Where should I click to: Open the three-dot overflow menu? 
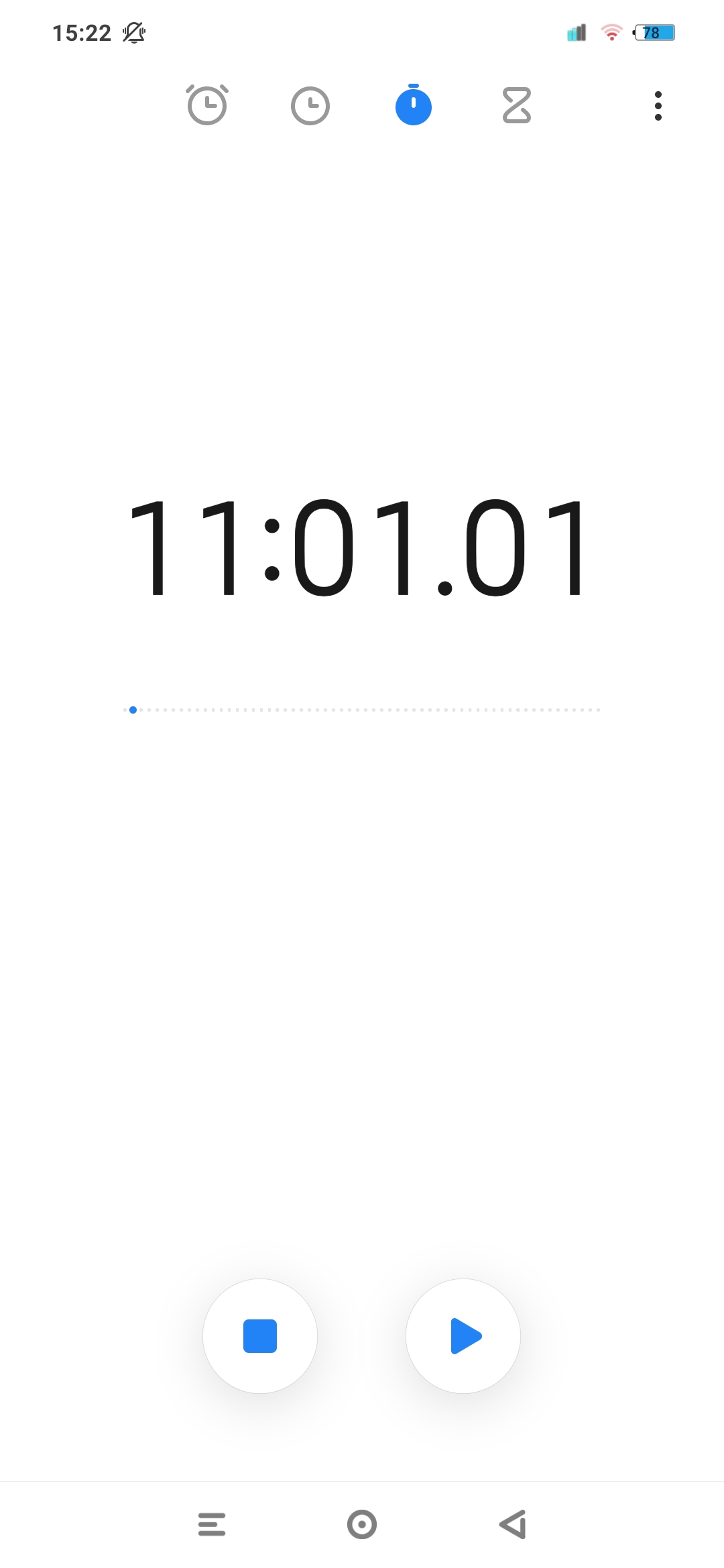tap(658, 106)
